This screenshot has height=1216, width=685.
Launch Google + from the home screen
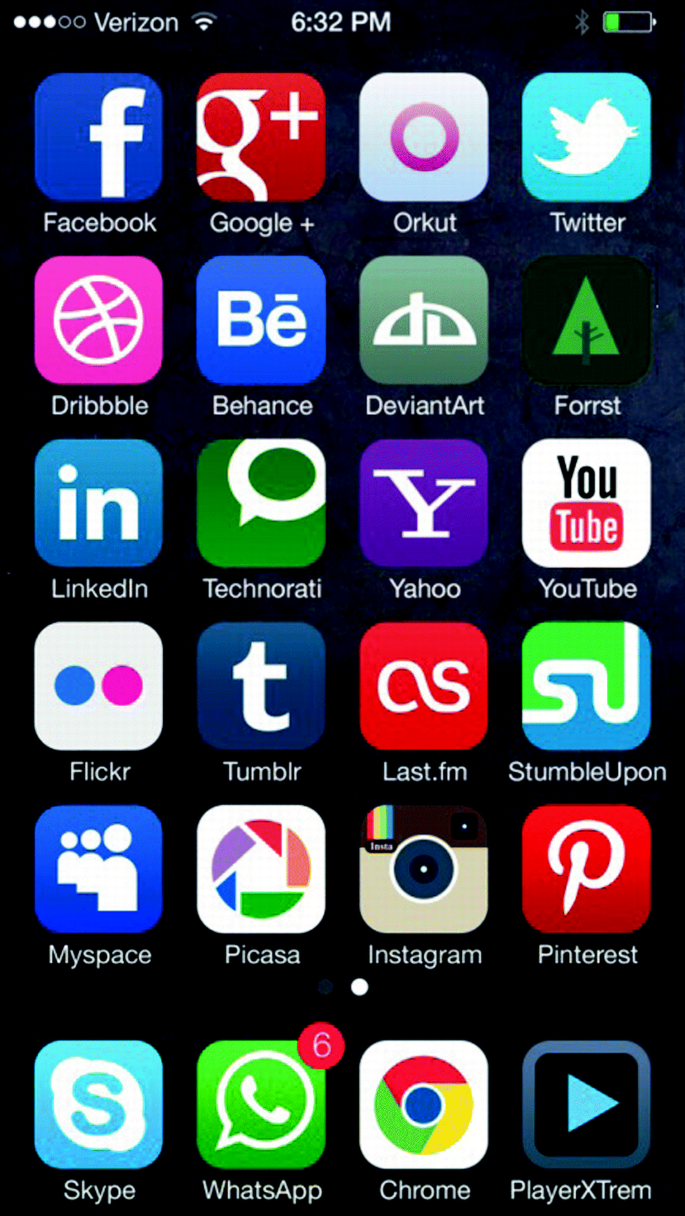[x=261, y=137]
